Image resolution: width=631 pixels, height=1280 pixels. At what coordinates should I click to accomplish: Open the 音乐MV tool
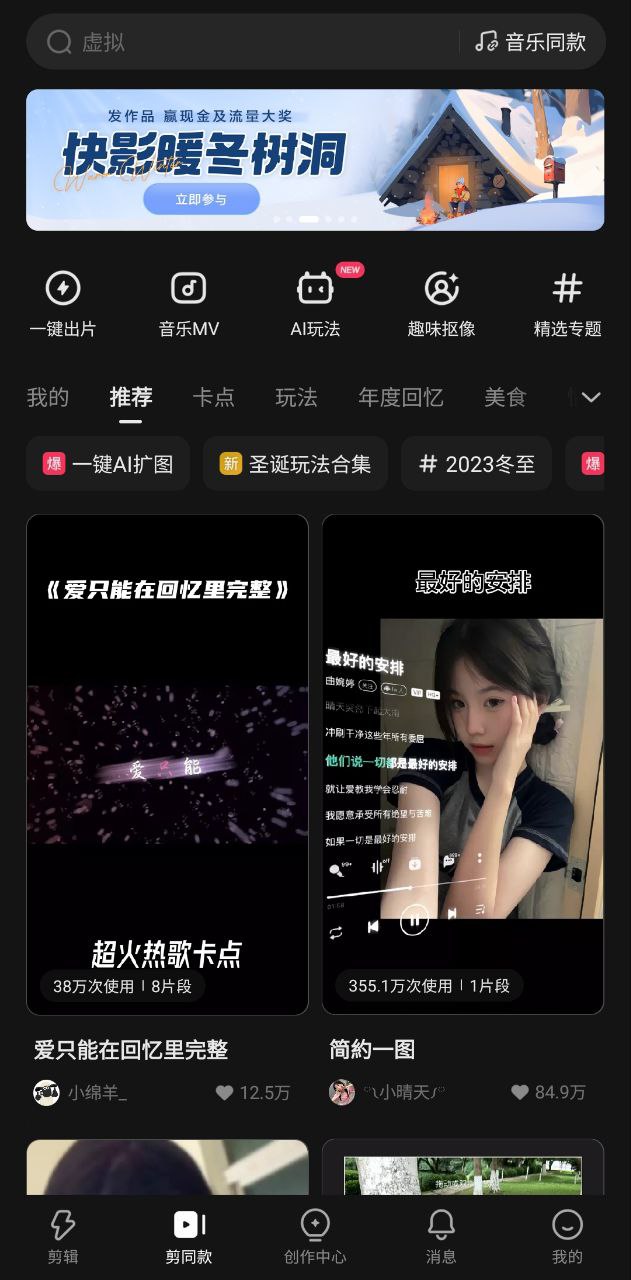click(x=189, y=304)
